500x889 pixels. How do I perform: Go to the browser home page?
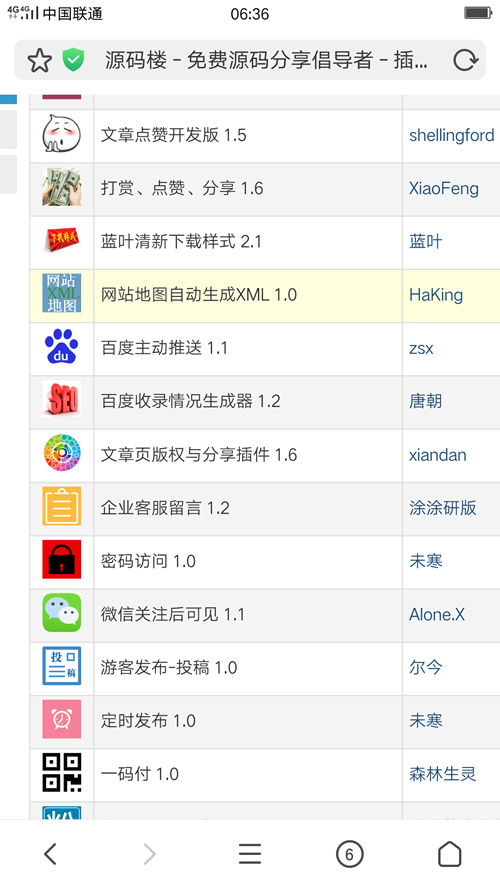tap(450, 853)
